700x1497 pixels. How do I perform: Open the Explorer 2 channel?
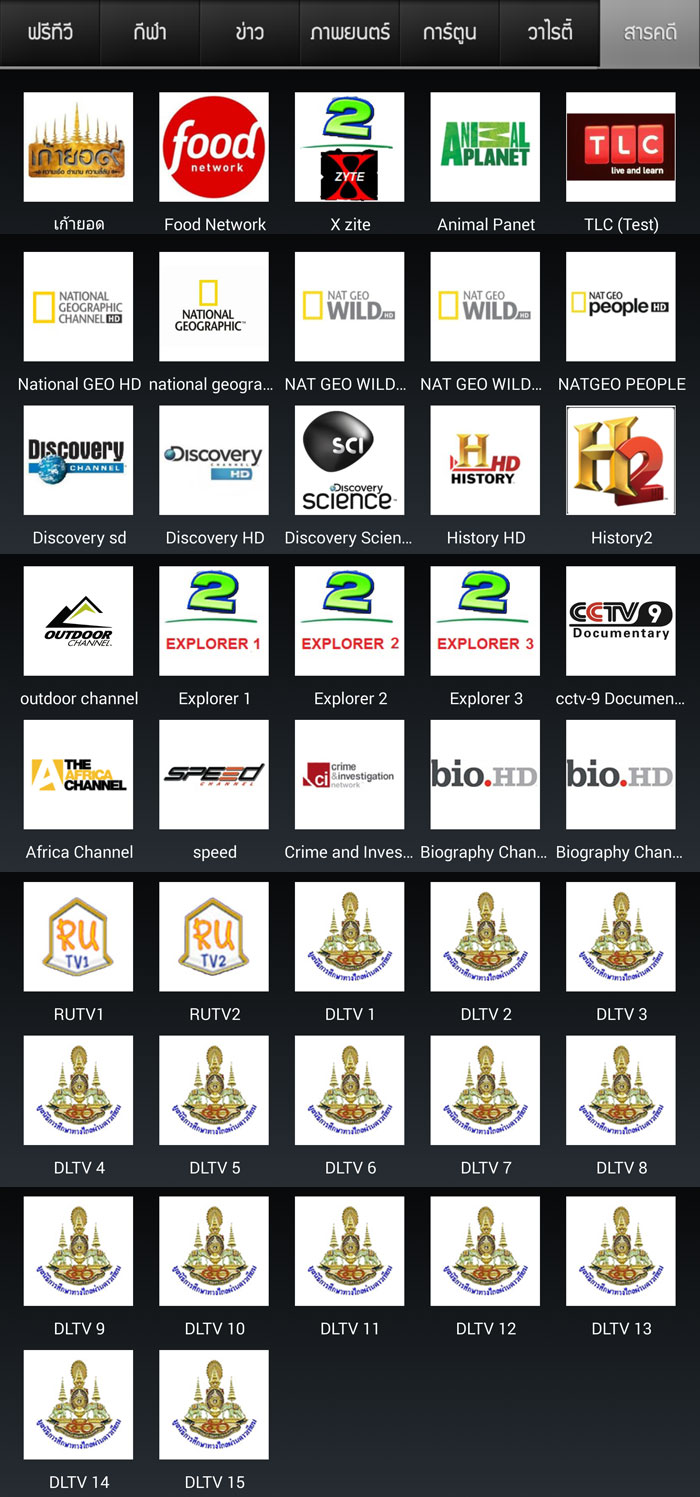click(350, 621)
